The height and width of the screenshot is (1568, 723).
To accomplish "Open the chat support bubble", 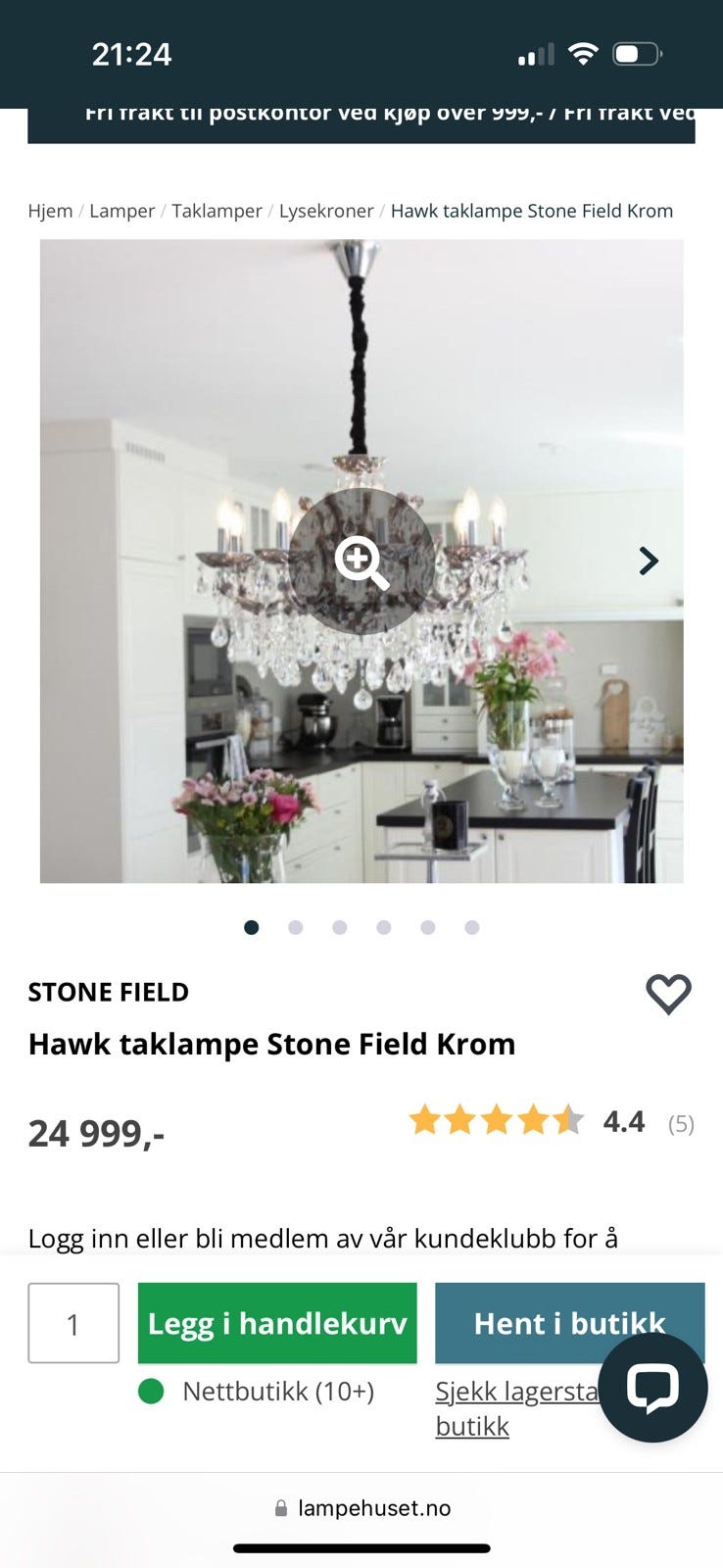I will 652,1387.
